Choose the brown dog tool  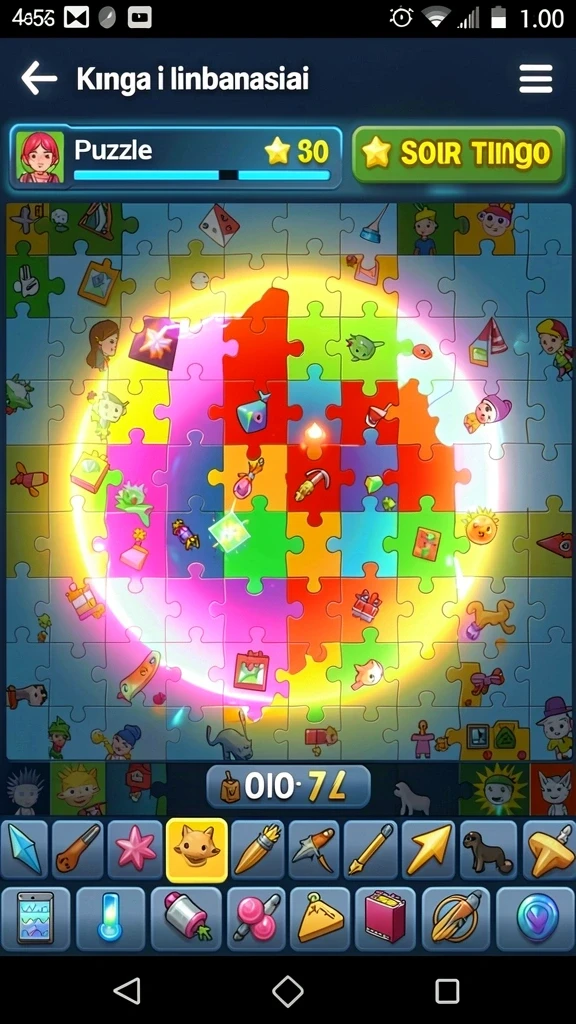pyautogui.click(x=488, y=849)
